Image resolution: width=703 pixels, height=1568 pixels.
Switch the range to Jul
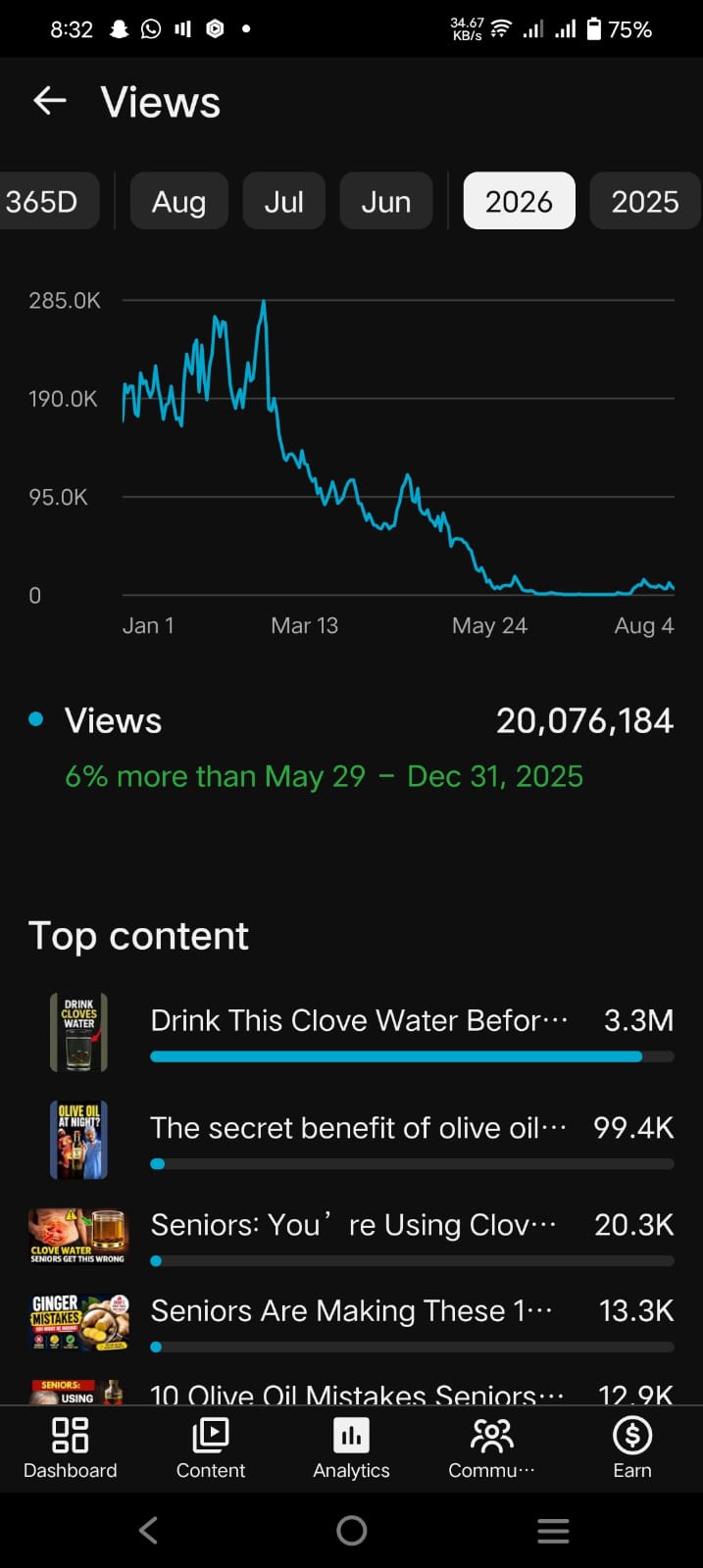click(x=283, y=201)
